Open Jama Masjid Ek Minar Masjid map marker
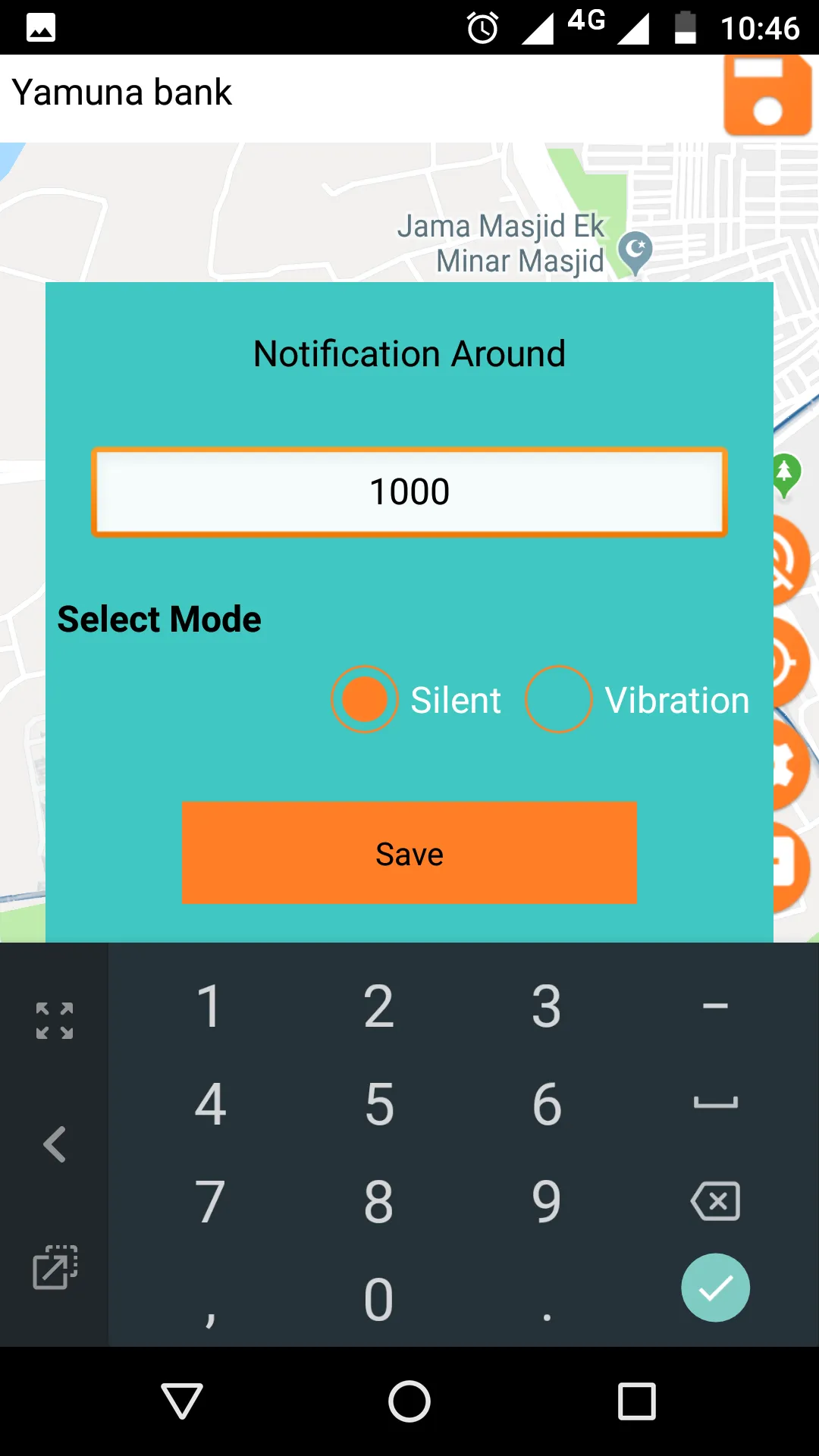 (x=635, y=251)
